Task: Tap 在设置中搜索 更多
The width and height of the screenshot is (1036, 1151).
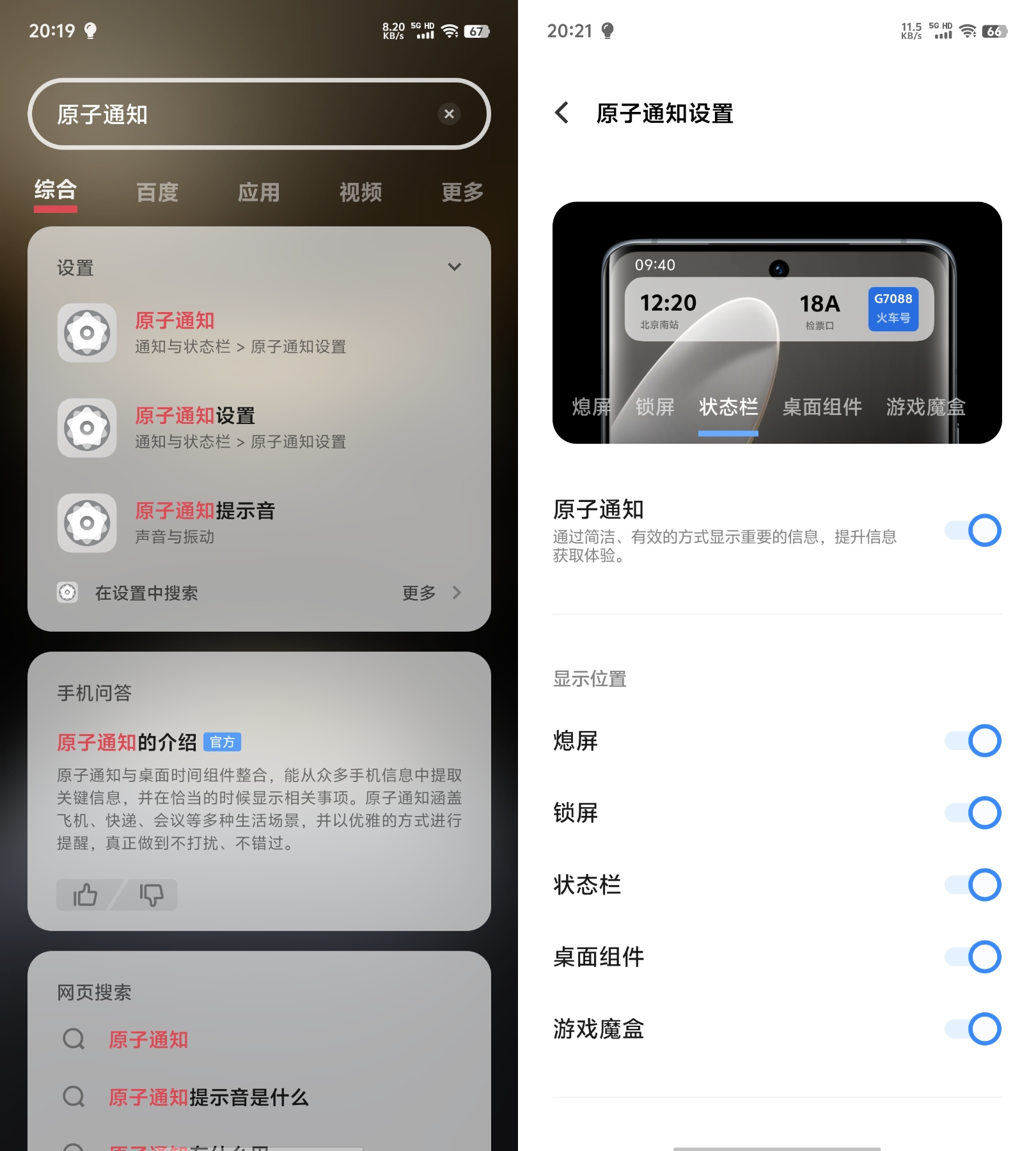Action: (430, 593)
